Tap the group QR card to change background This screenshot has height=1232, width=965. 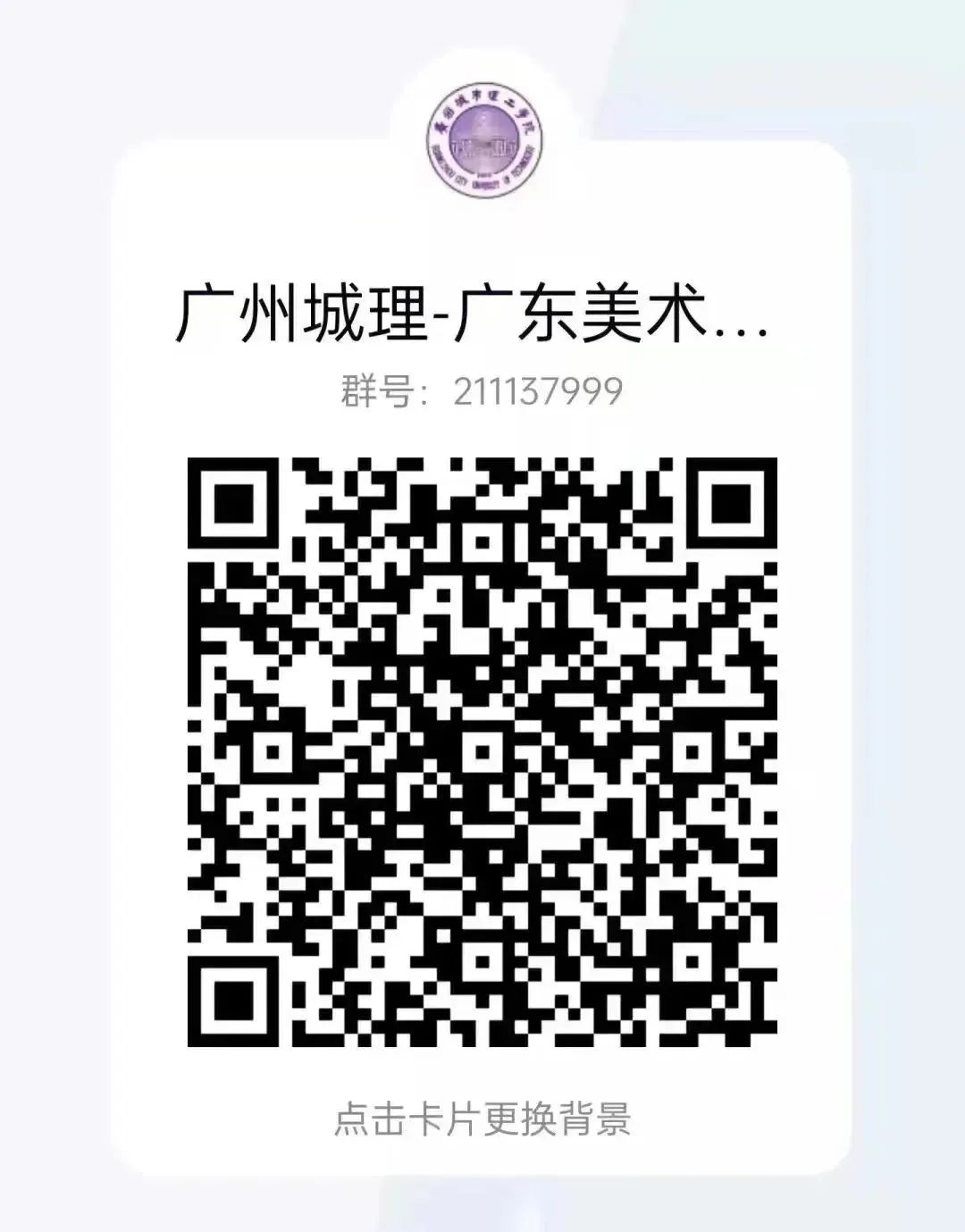pyautogui.click(x=482, y=1119)
